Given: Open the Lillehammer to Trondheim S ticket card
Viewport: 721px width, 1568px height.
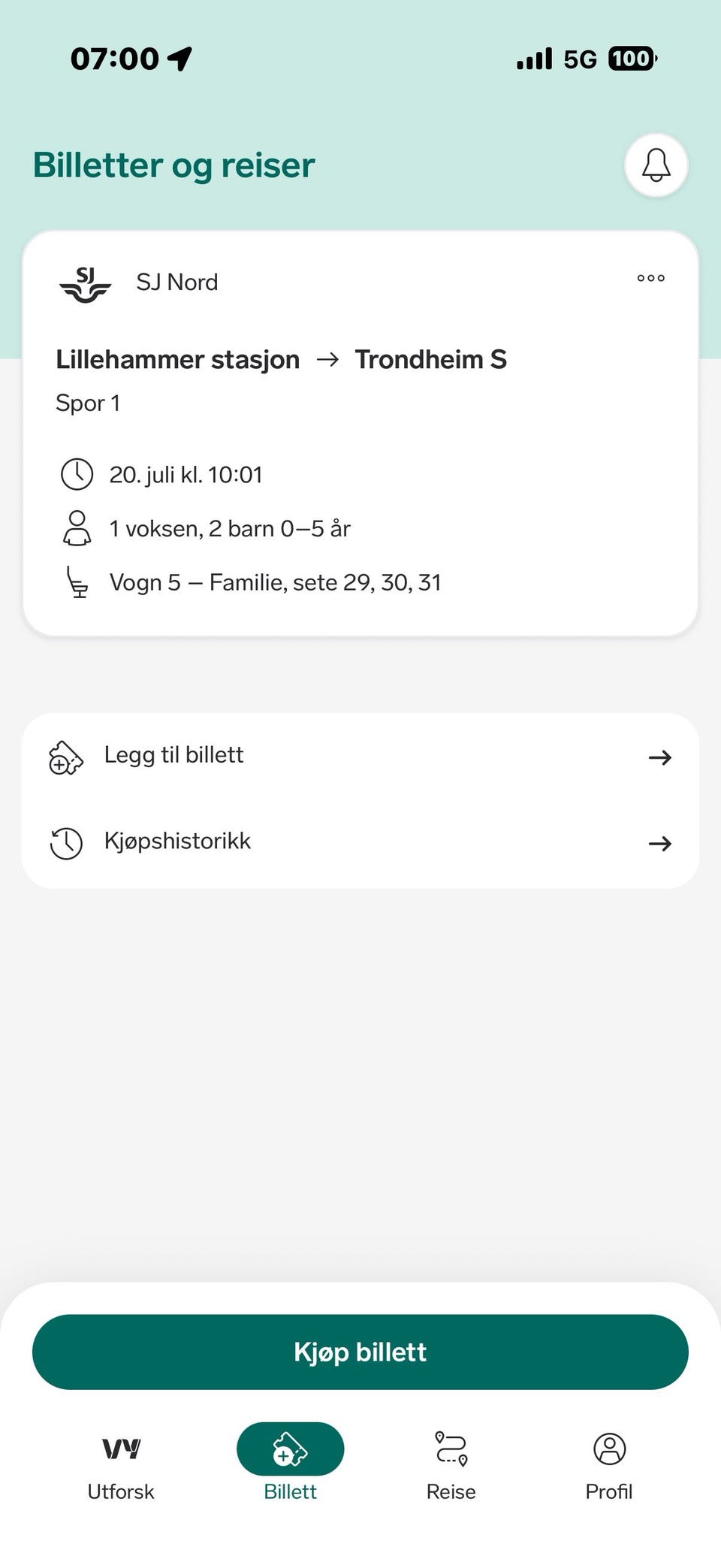Looking at the screenshot, I should click(360, 434).
